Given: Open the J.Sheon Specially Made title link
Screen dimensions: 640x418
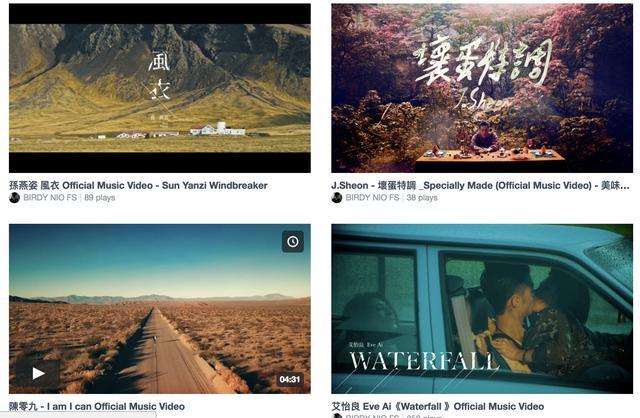Looking at the screenshot, I should pyautogui.click(x=481, y=185).
